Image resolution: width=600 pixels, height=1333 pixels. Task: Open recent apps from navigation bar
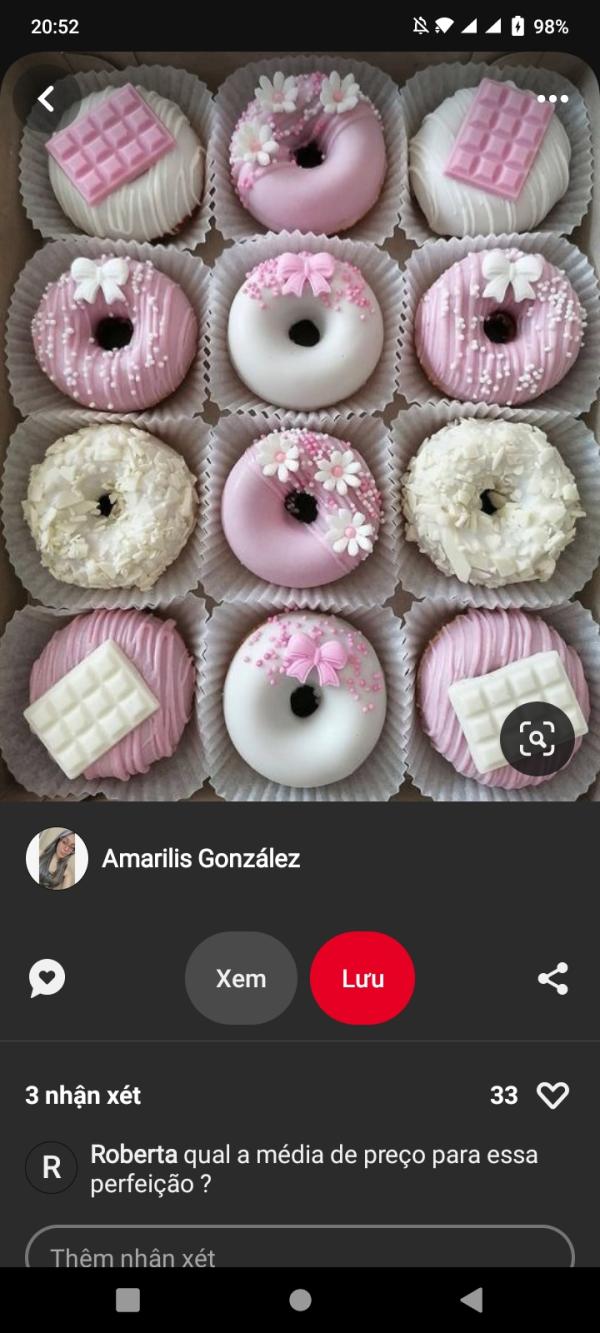click(128, 1299)
